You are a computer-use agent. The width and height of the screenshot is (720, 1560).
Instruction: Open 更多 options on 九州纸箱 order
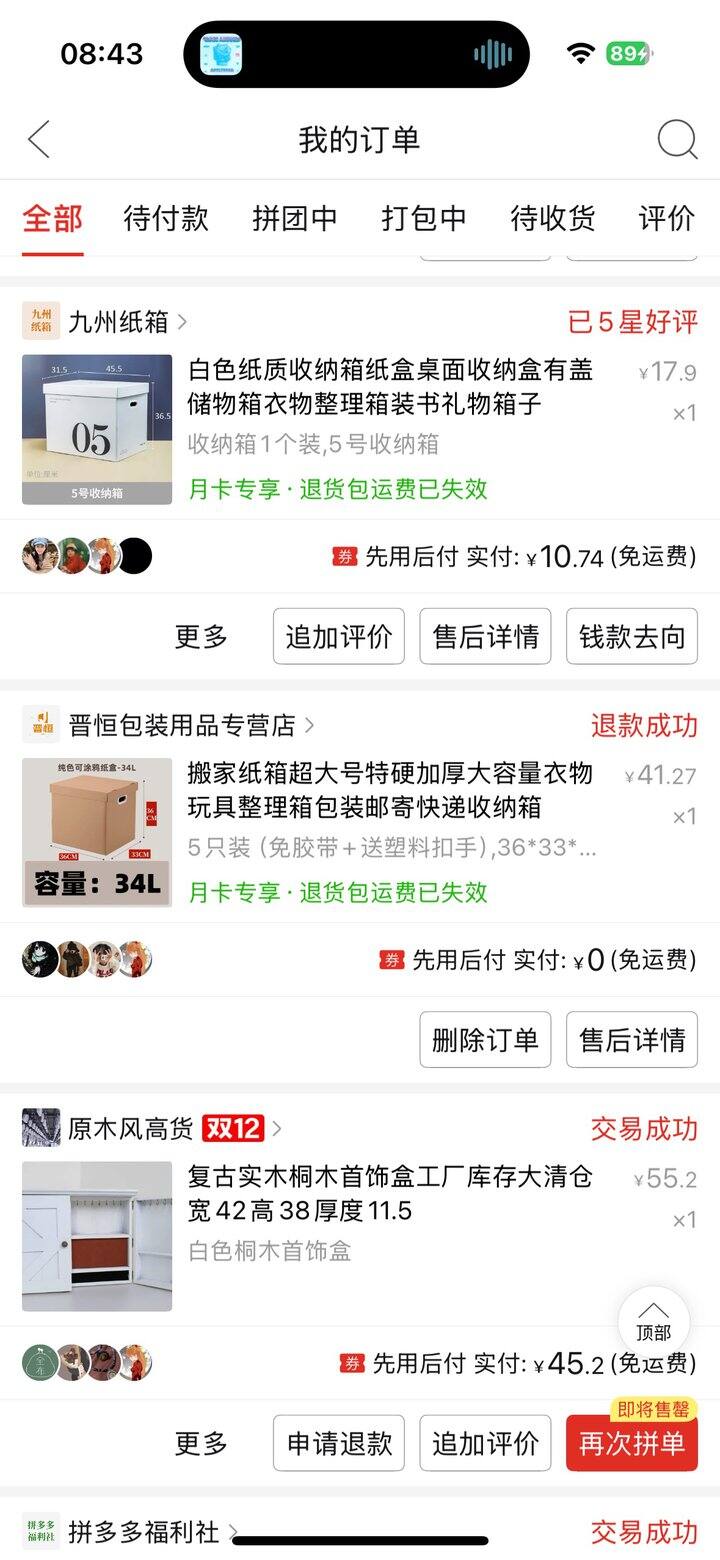(201, 636)
